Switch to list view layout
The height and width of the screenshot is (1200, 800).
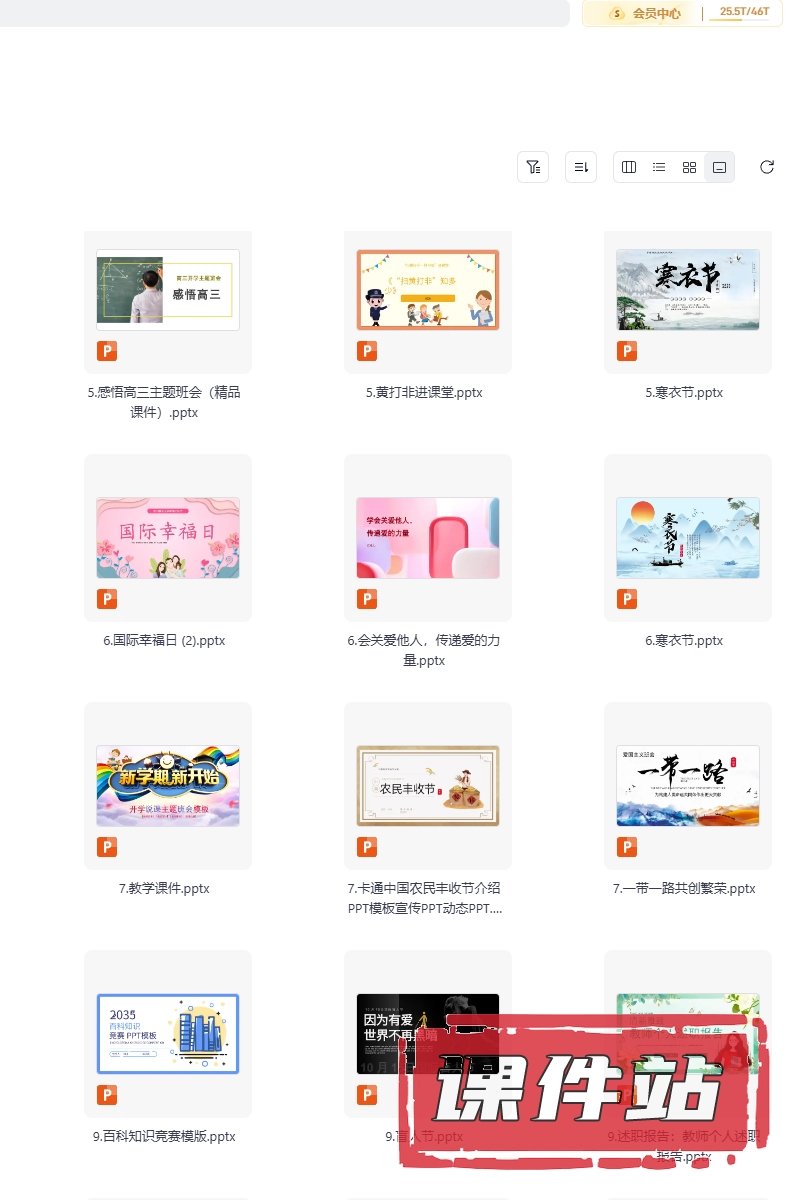click(659, 167)
